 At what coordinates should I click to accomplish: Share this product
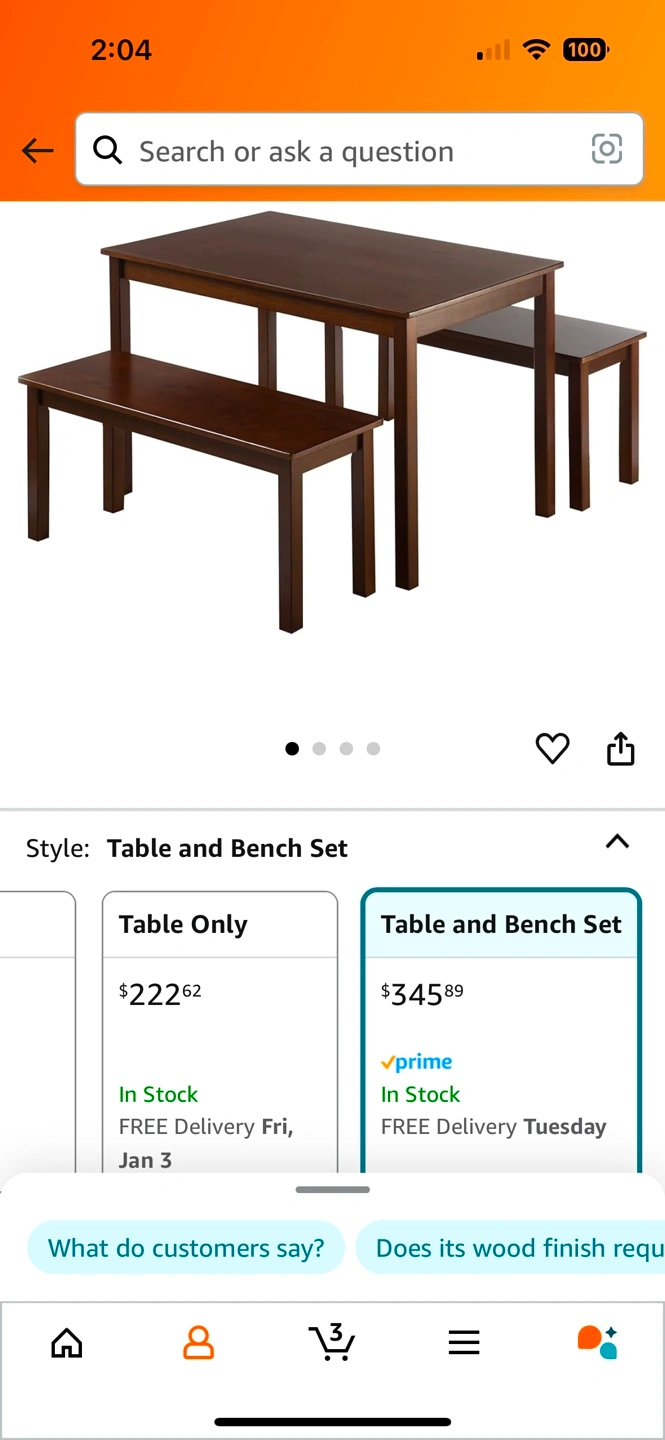pos(621,748)
